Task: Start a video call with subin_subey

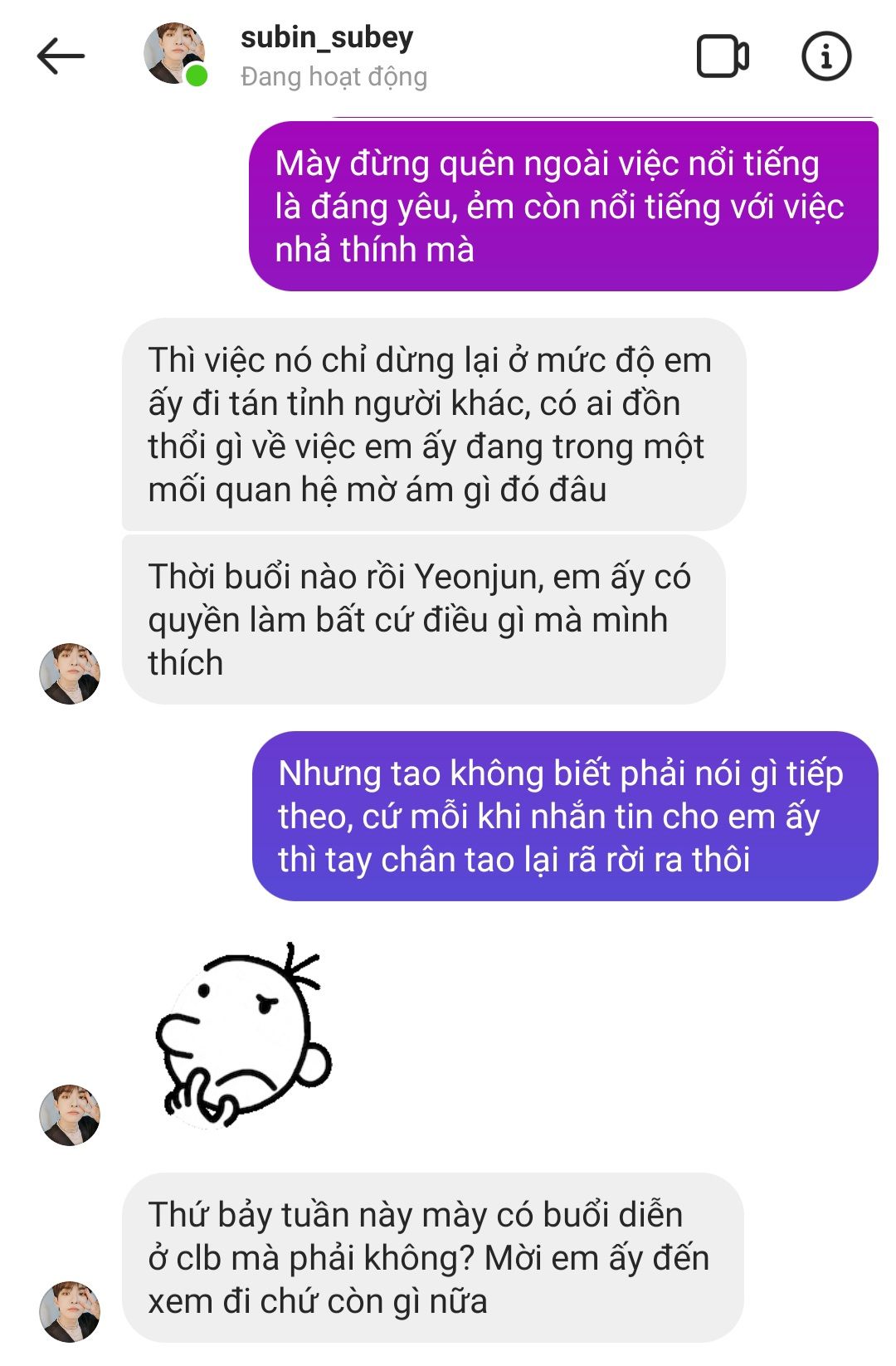Action: [722, 56]
